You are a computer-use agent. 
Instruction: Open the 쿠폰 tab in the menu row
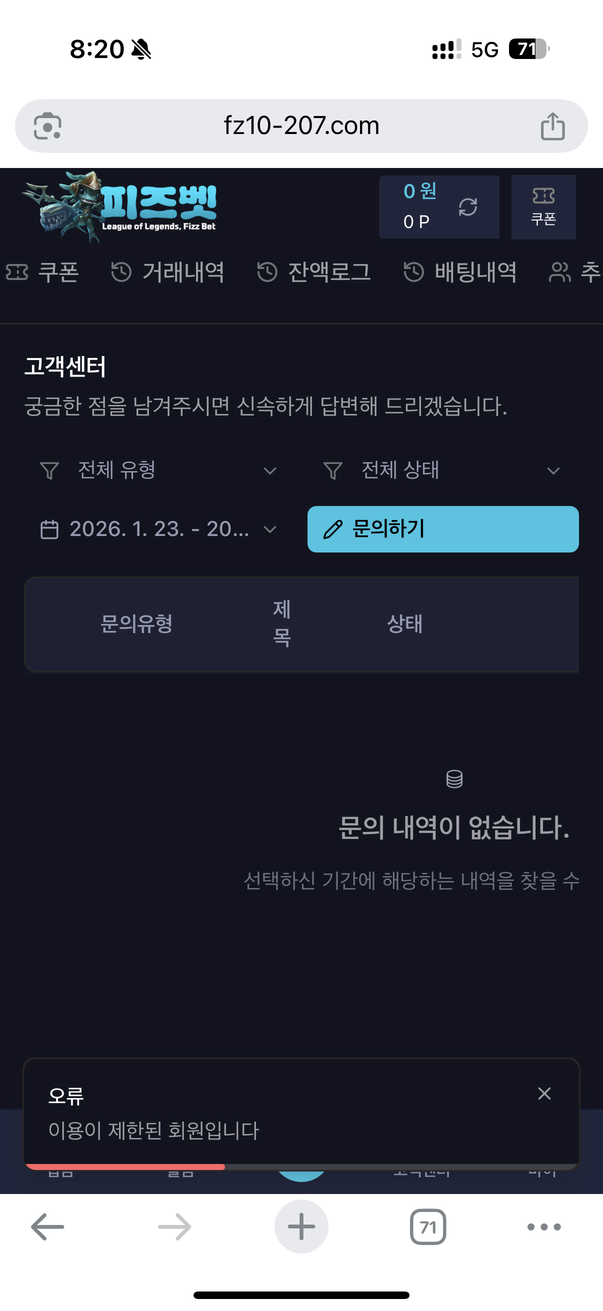click(42, 272)
